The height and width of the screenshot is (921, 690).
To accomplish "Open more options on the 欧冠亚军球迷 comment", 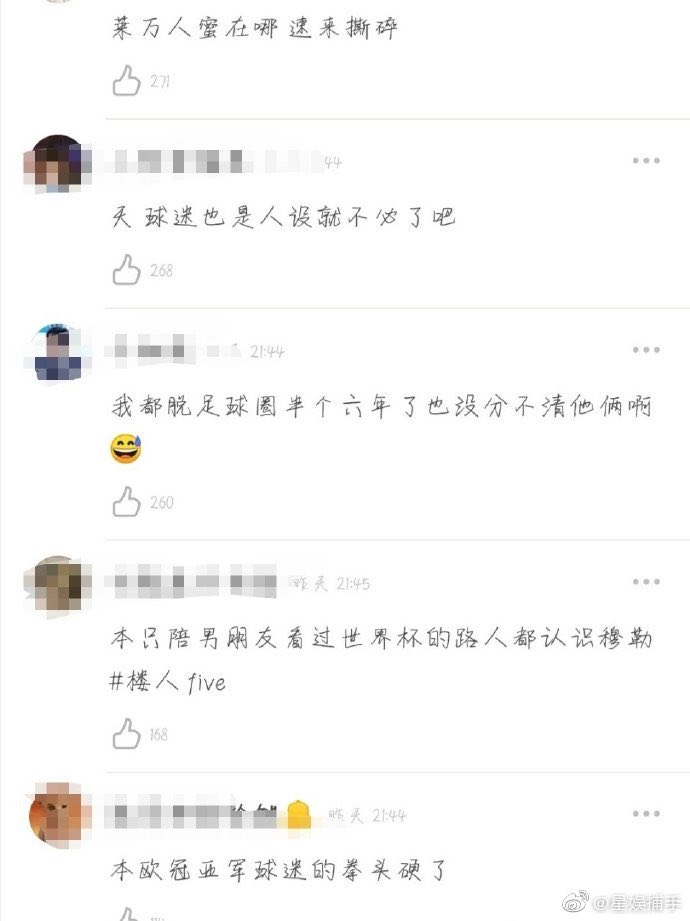I will click(645, 814).
